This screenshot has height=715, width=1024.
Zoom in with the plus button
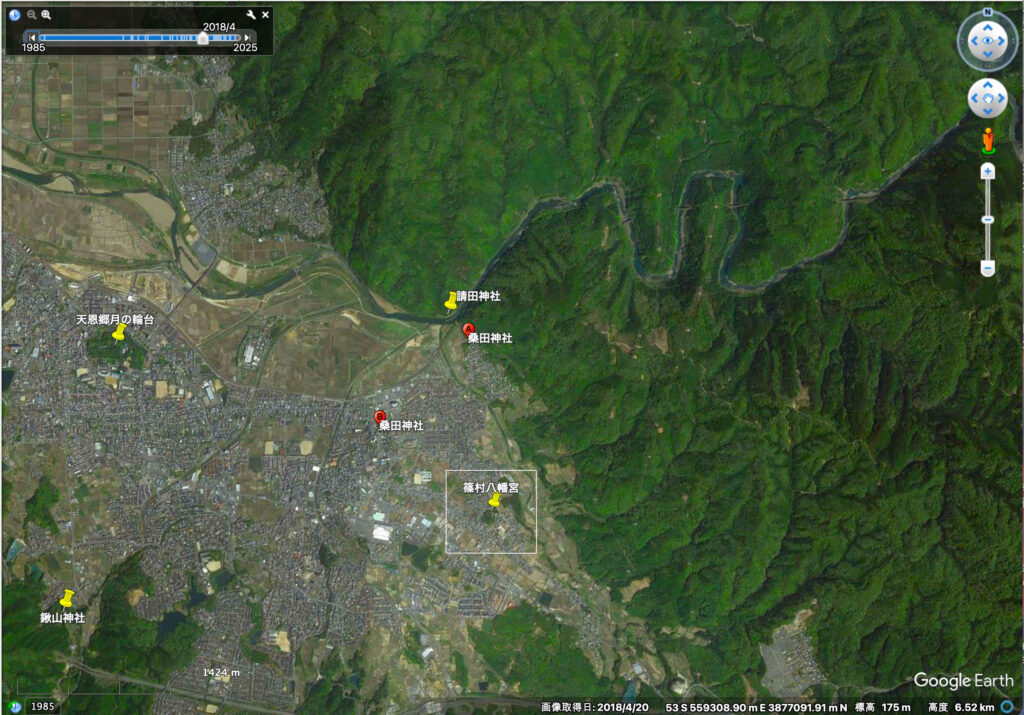coord(987,172)
